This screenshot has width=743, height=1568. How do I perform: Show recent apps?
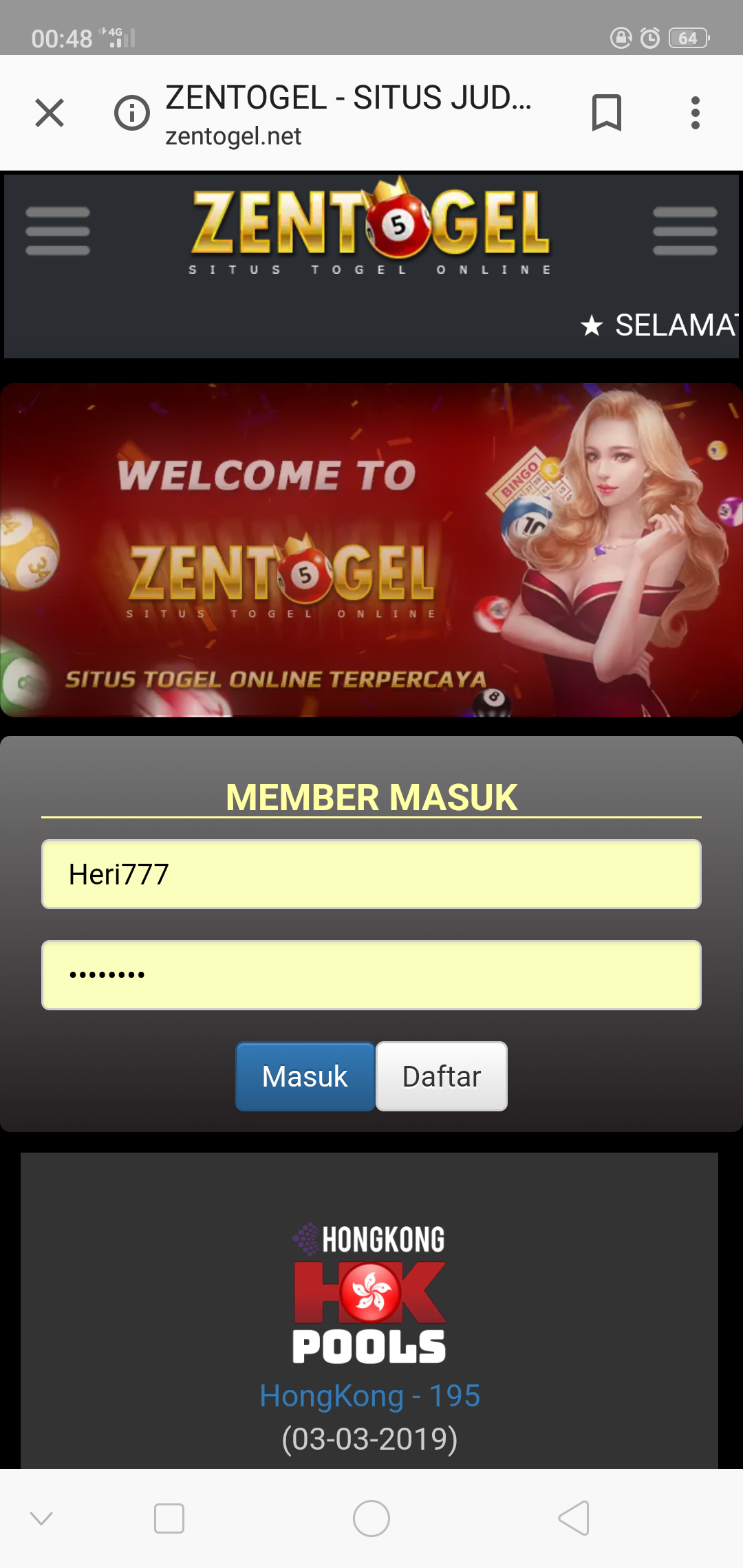click(169, 1518)
